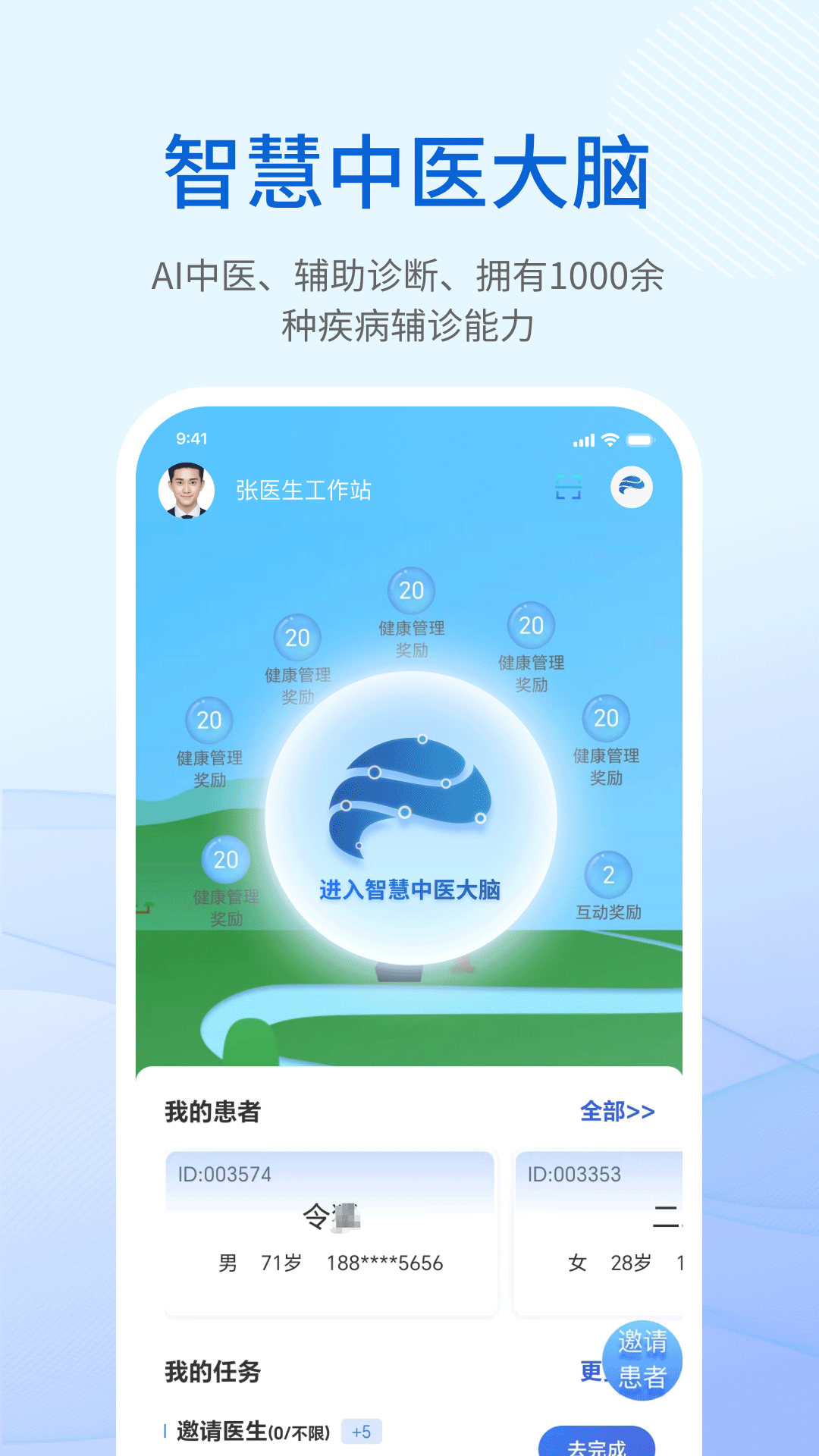Tap the floating 邀请患者 button
Image resolution: width=819 pixels, height=1456 pixels.
point(642,1361)
